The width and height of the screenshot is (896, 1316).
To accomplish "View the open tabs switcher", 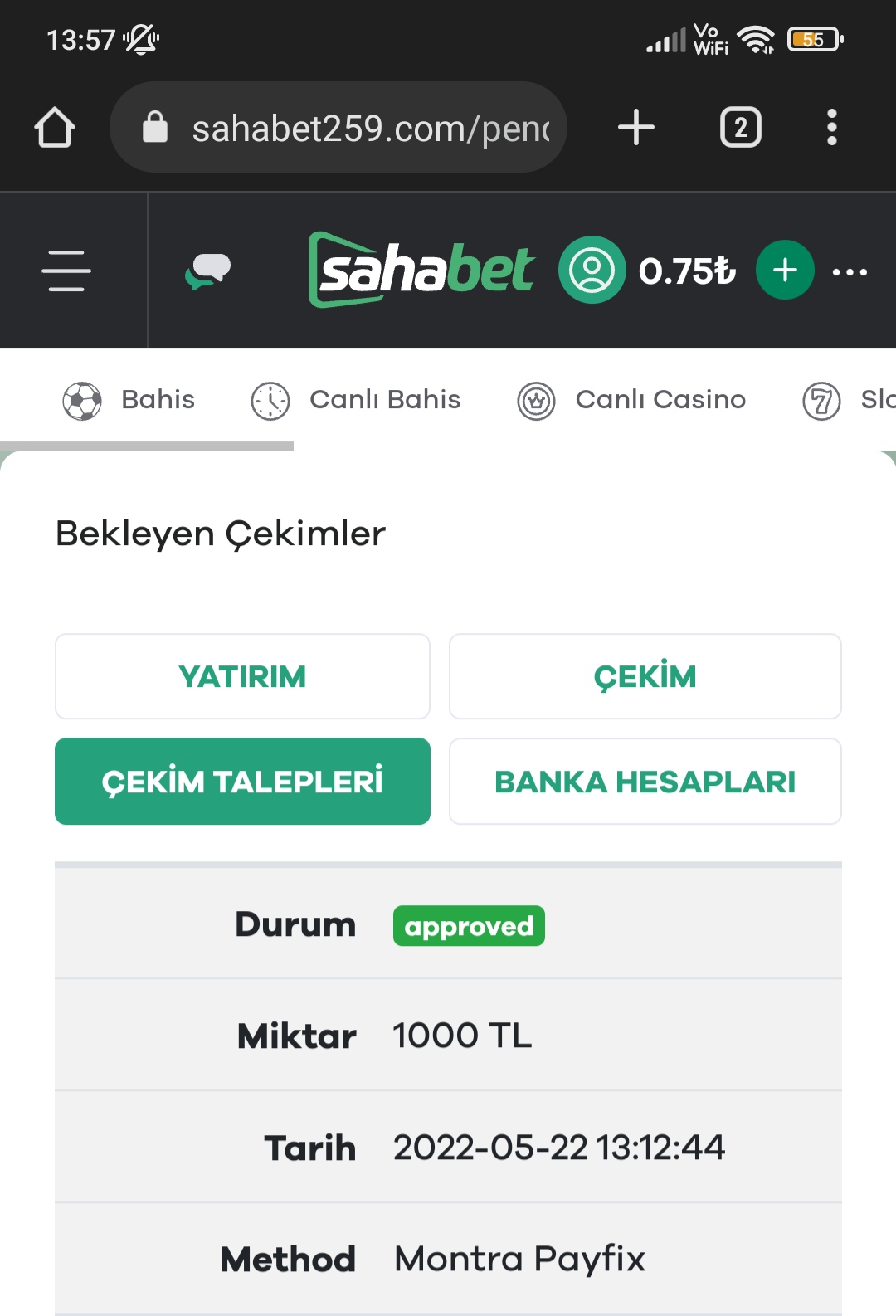I will (740, 128).
